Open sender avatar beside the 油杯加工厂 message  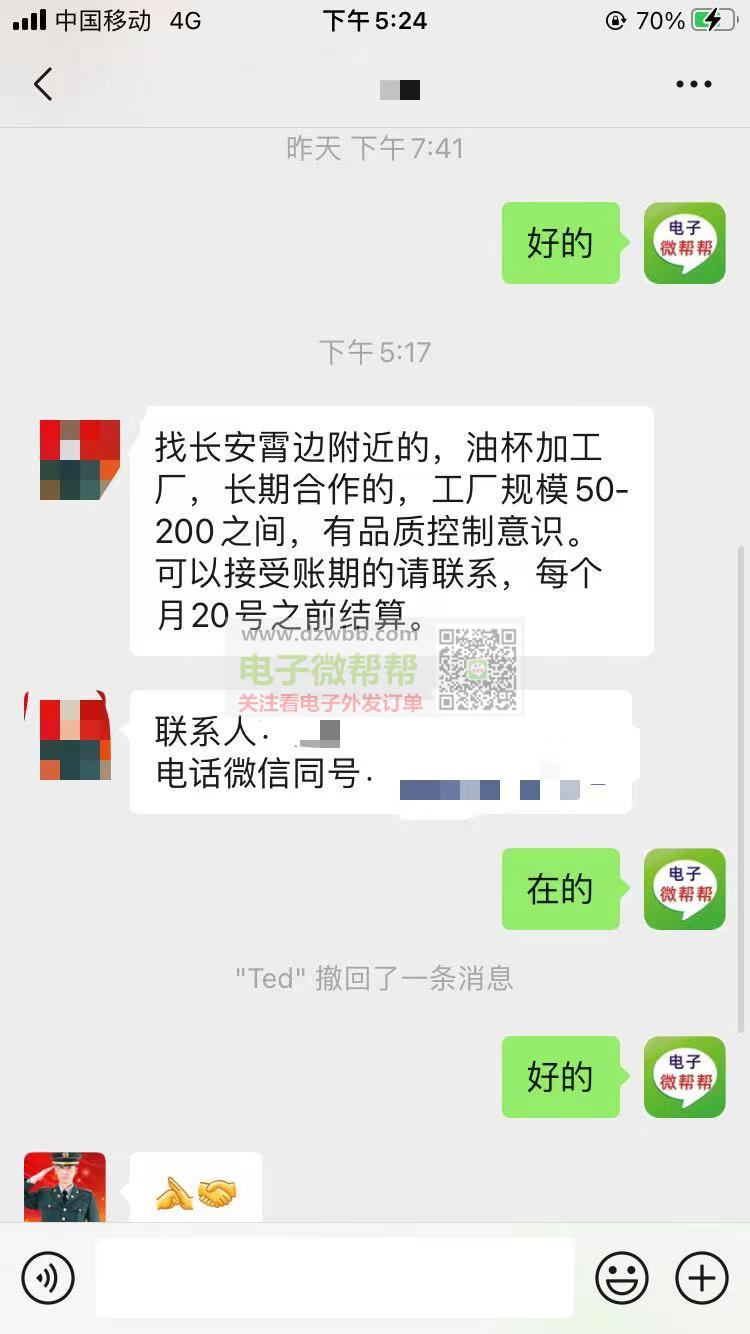point(80,460)
